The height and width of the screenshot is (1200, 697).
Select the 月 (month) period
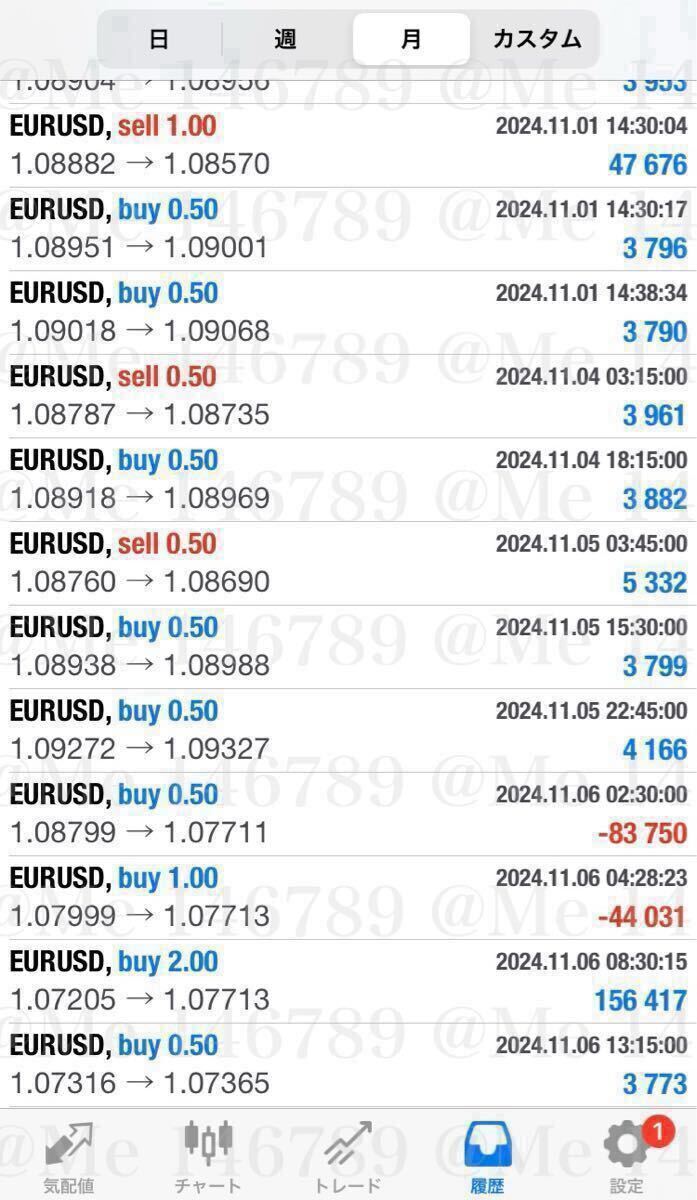pos(411,39)
